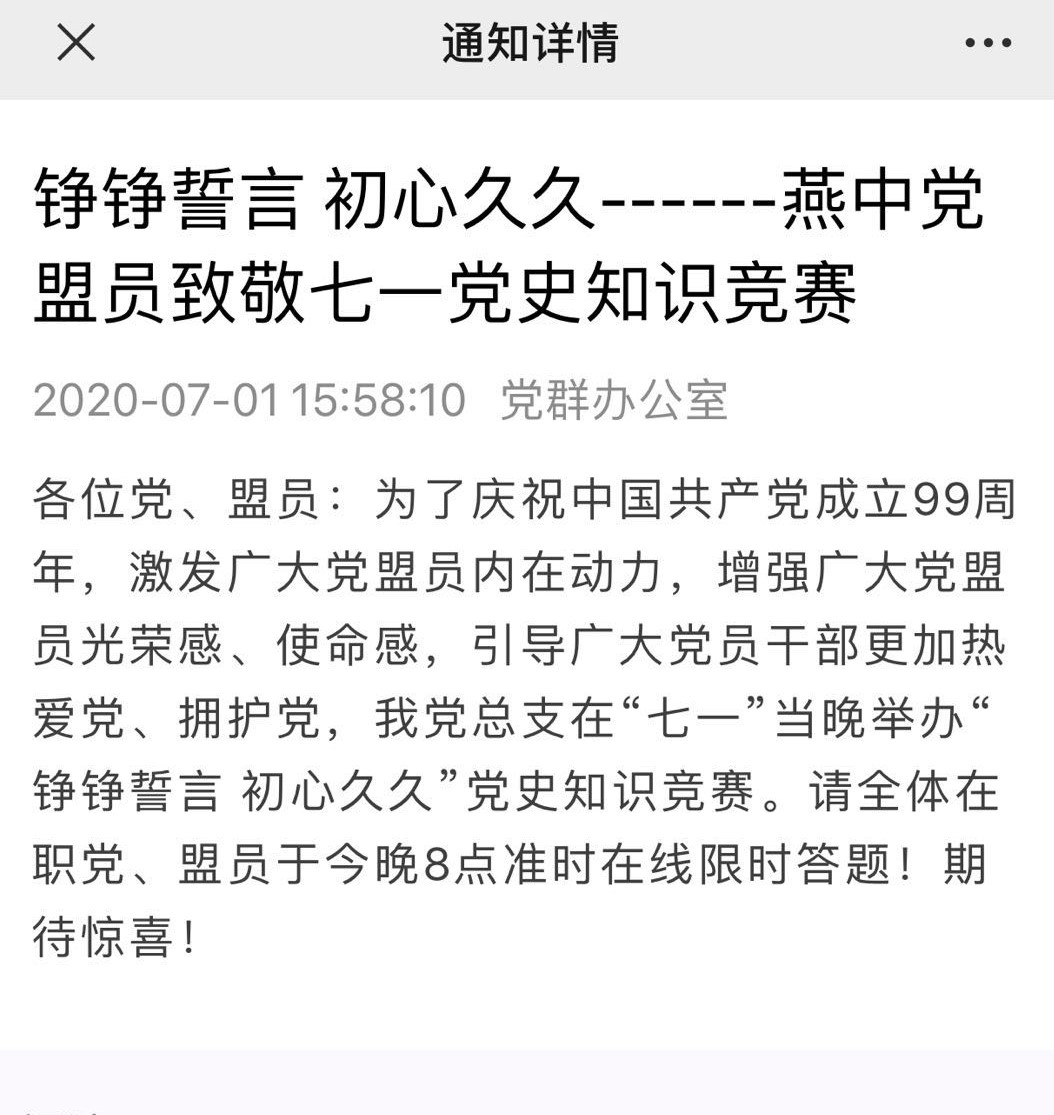Viewport: 1054px width, 1115px height.
Task: Open the three-dot overflow menu
Action: 988,43
